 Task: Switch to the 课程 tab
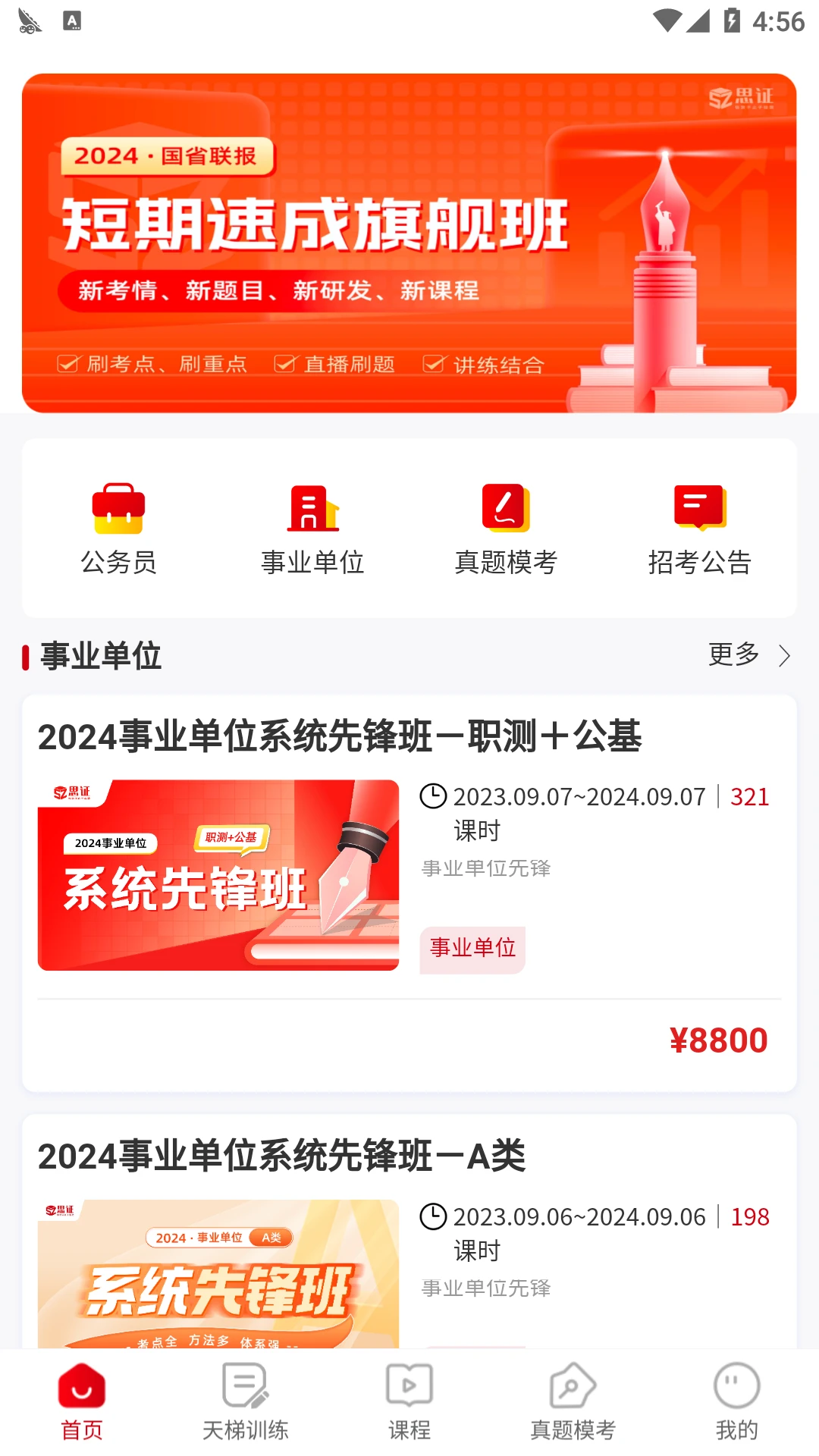click(409, 1403)
